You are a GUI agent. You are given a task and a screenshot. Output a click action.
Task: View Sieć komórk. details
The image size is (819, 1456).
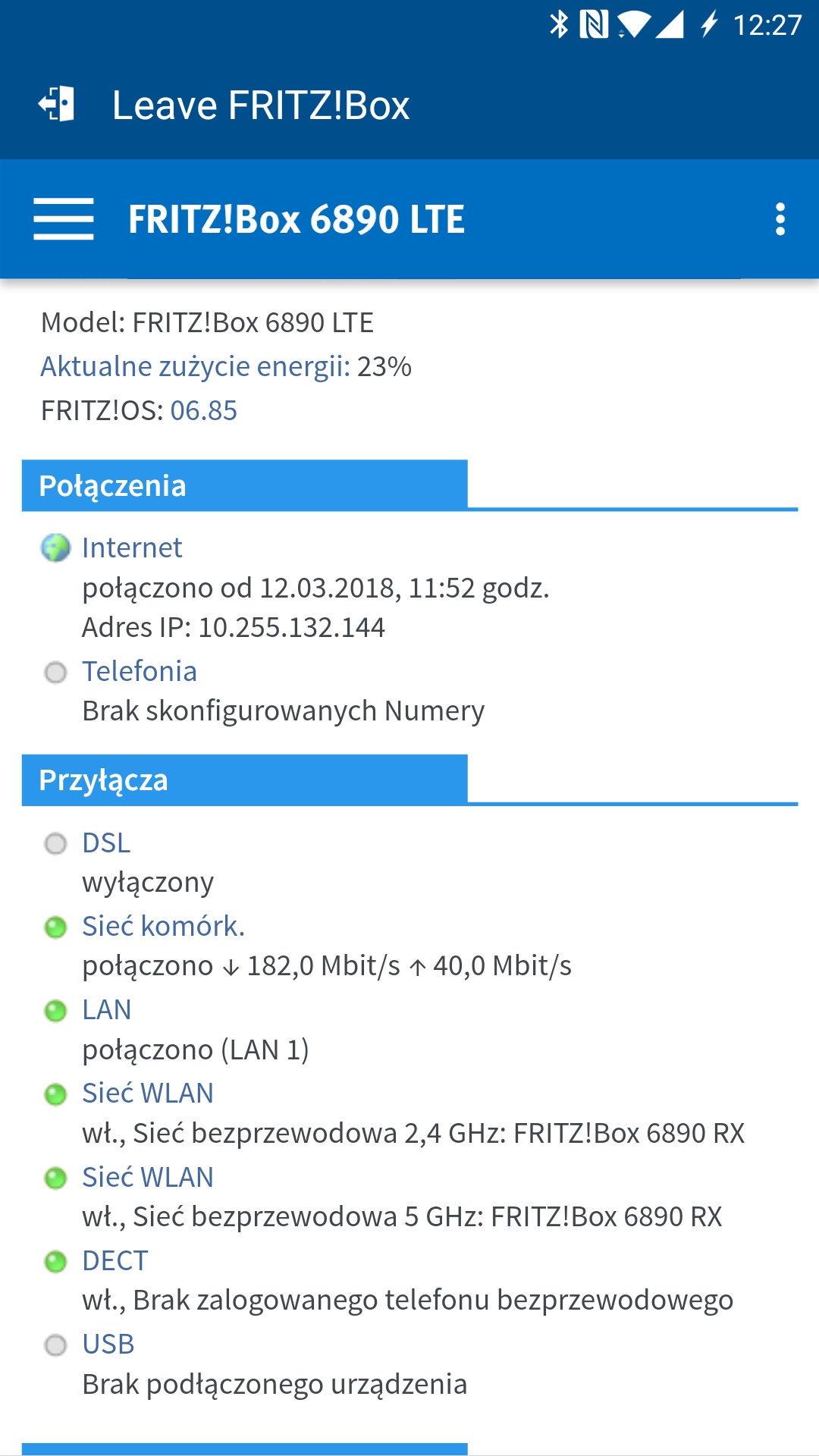[x=163, y=926]
